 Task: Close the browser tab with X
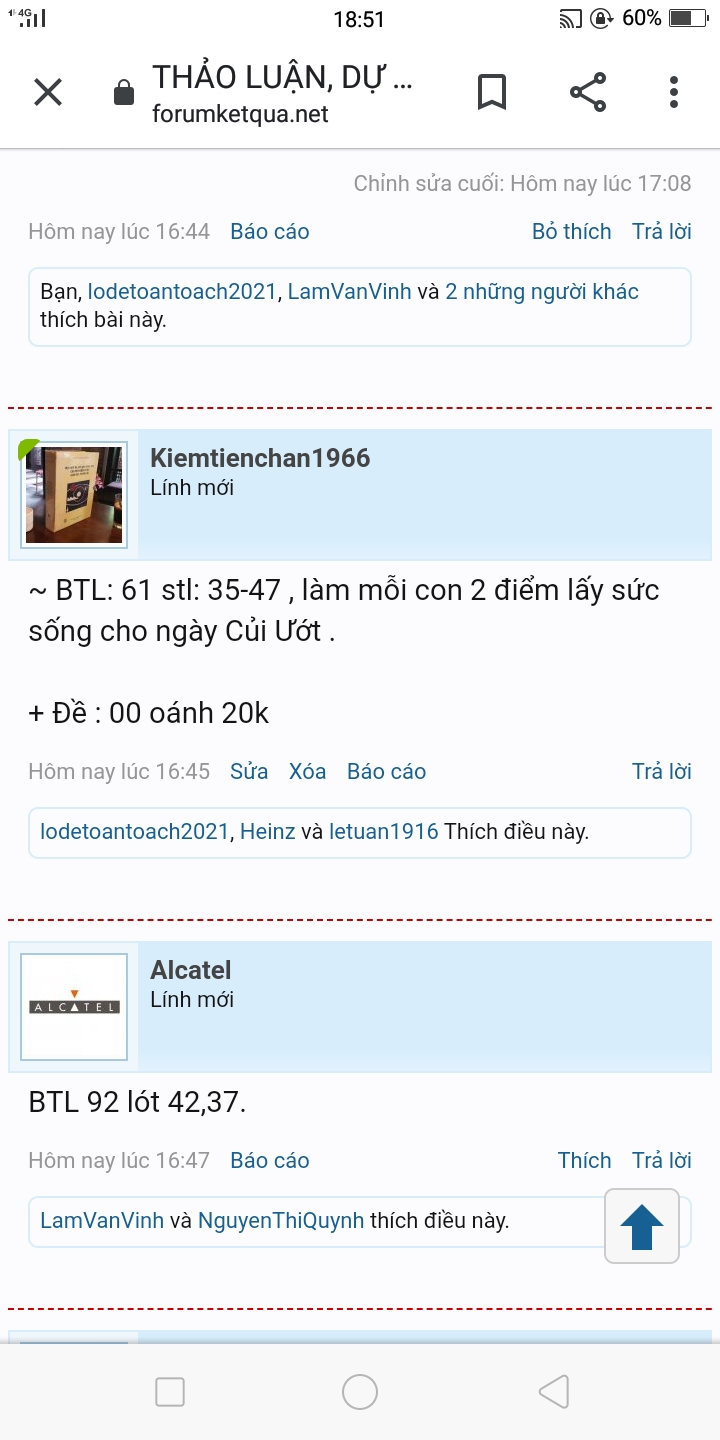(x=48, y=93)
